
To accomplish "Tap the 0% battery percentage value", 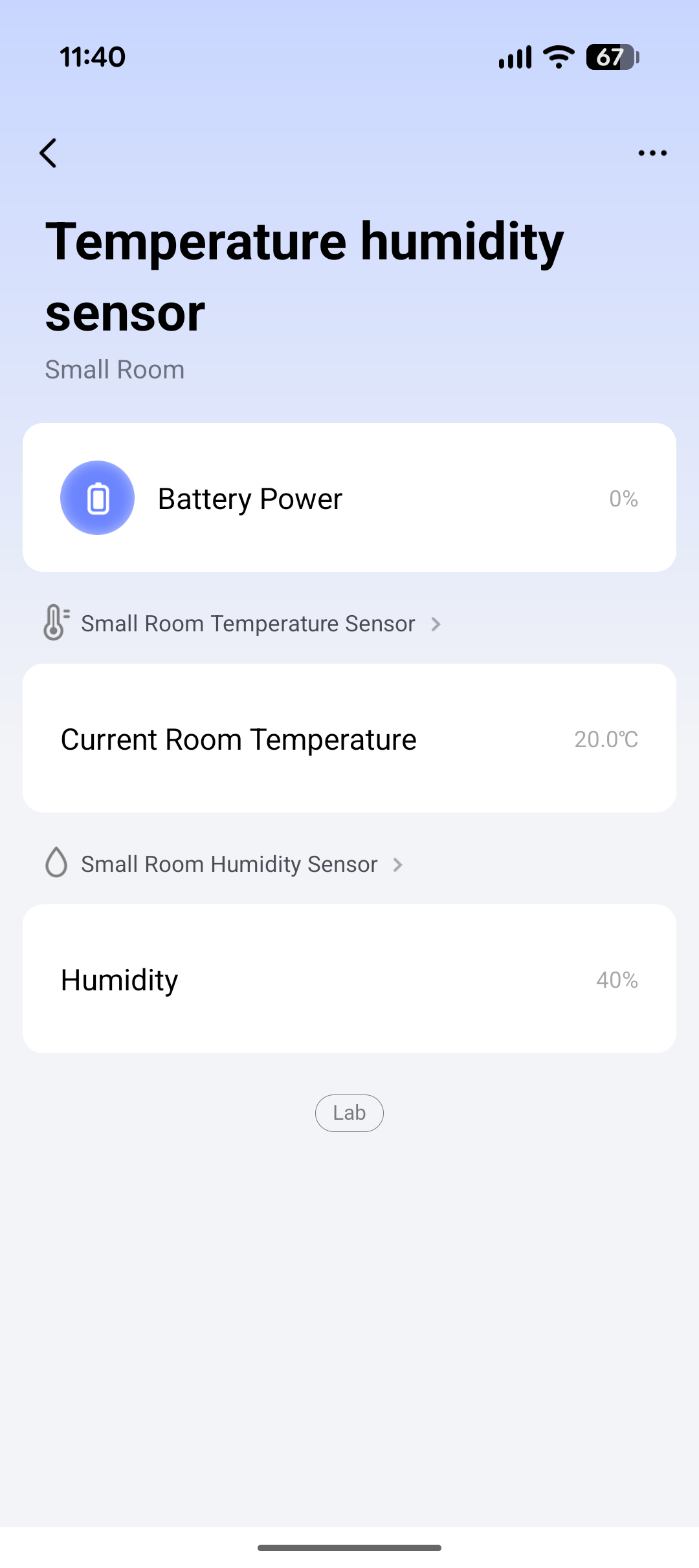I will [x=623, y=498].
